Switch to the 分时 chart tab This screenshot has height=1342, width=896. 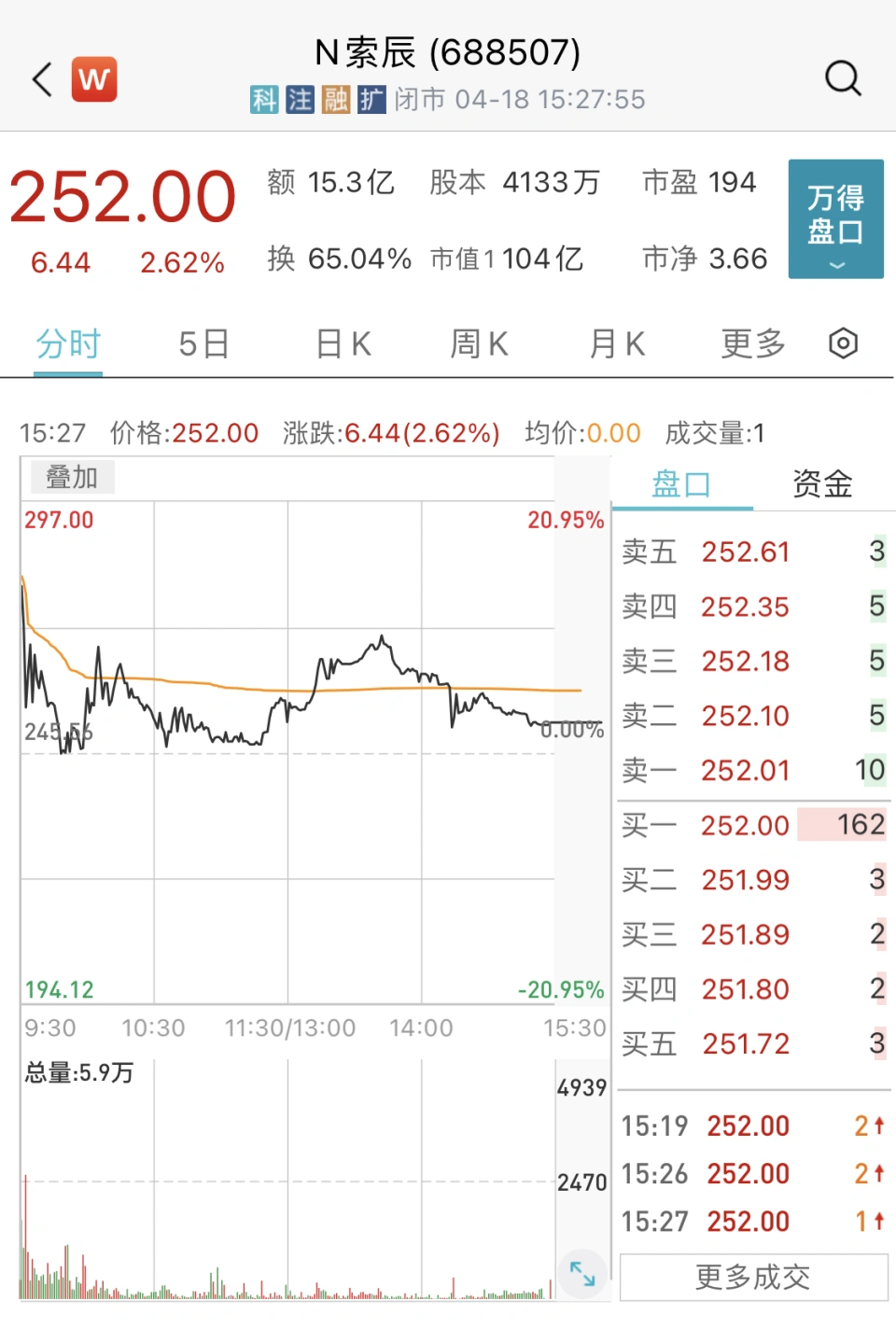(68, 344)
